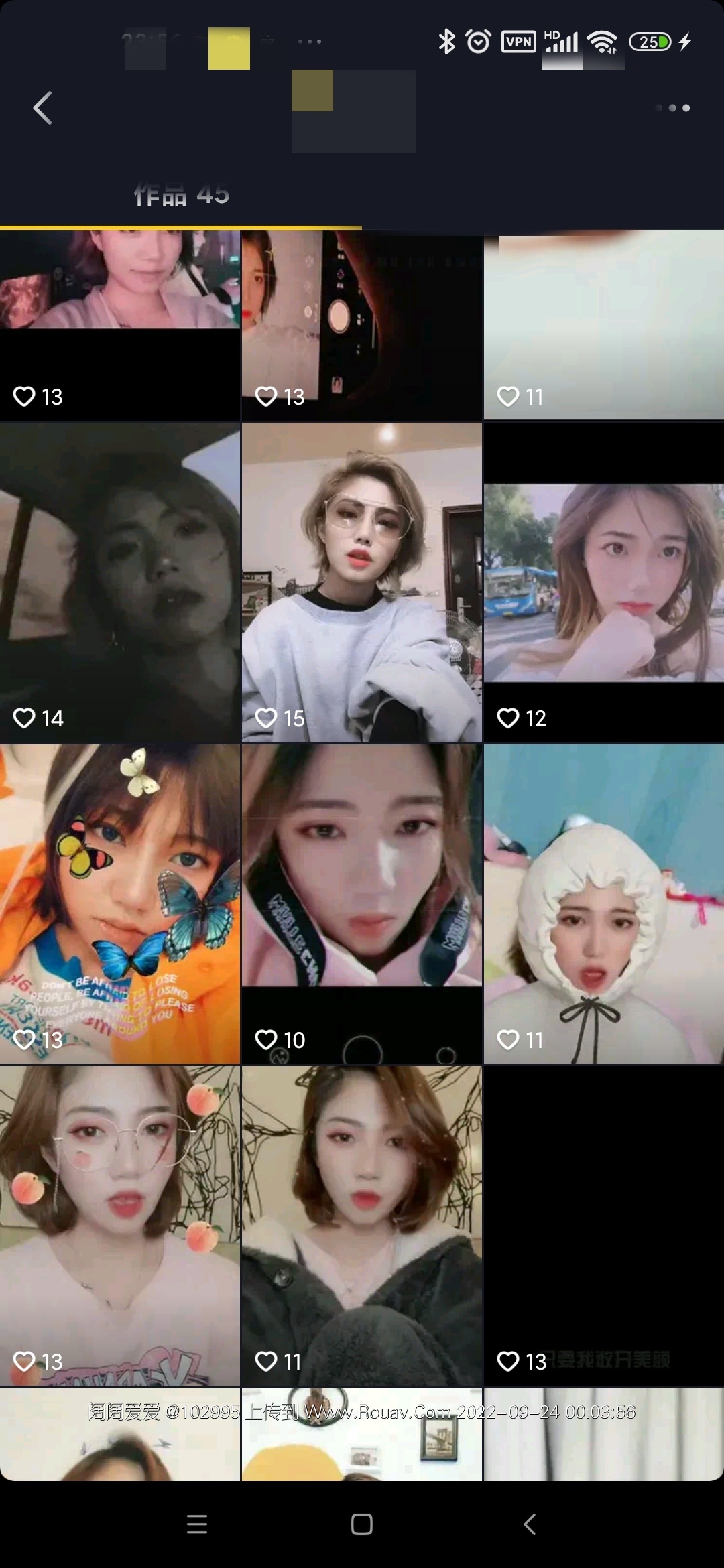Go back using the top-left arrow
724x1568 pixels.
pyautogui.click(x=43, y=109)
